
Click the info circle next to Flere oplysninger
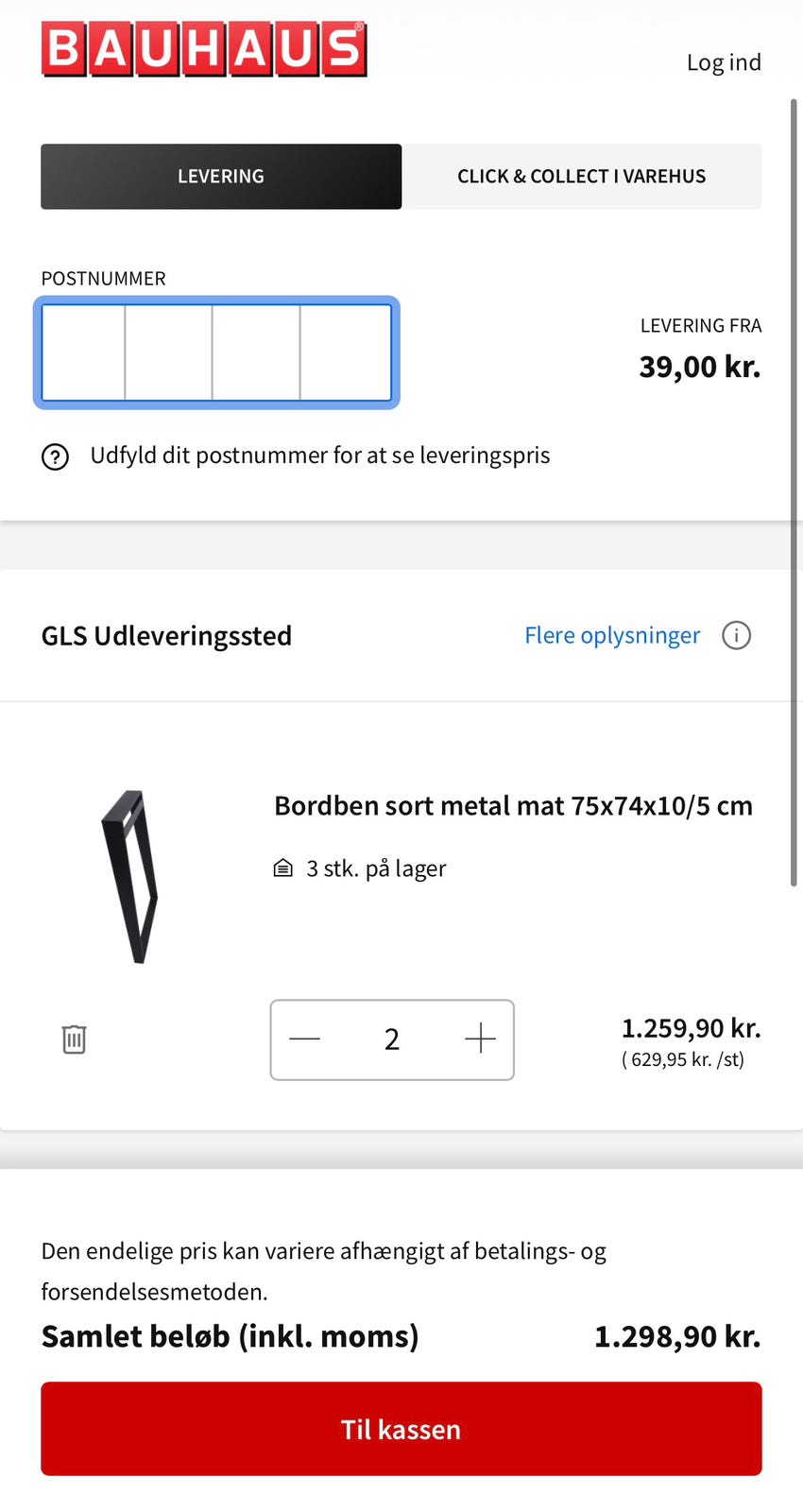[736, 635]
